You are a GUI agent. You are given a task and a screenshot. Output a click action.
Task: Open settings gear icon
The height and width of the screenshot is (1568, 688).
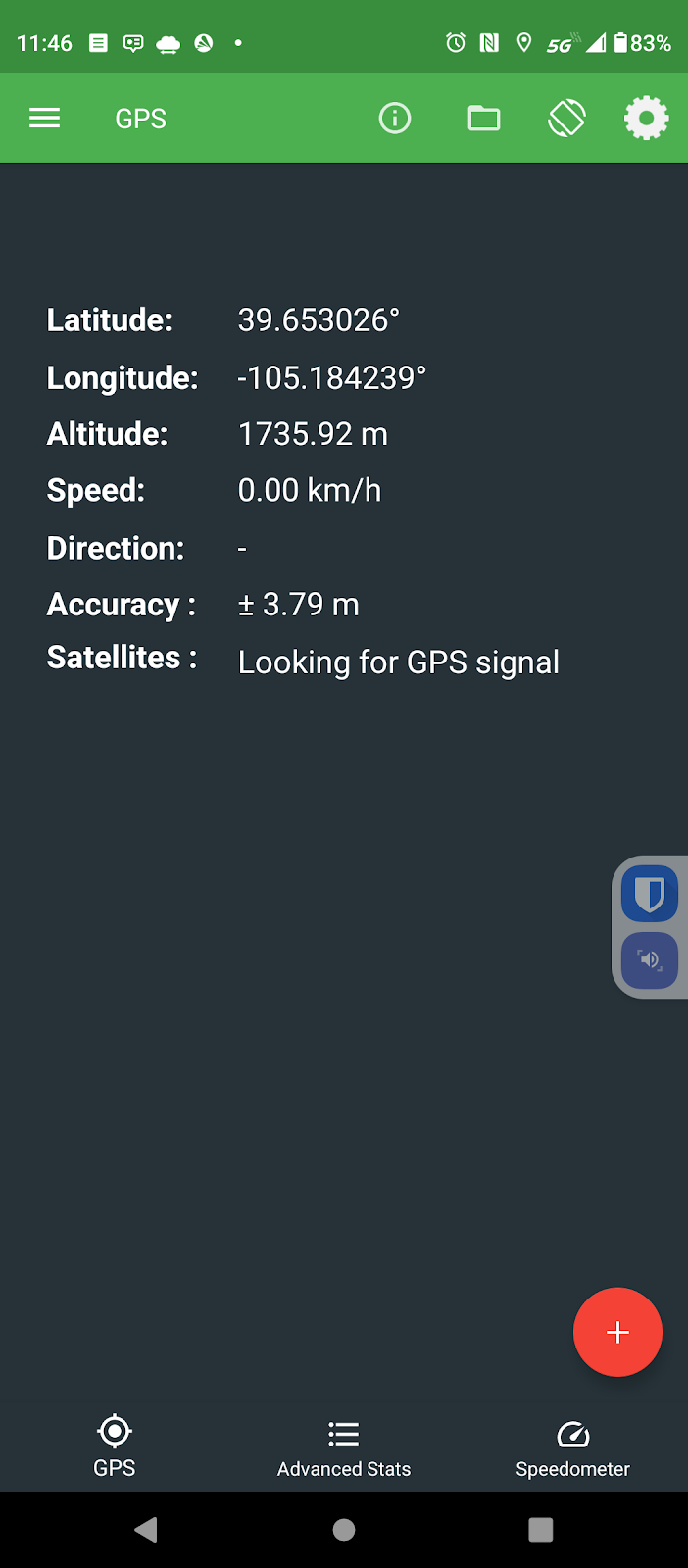(x=647, y=119)
